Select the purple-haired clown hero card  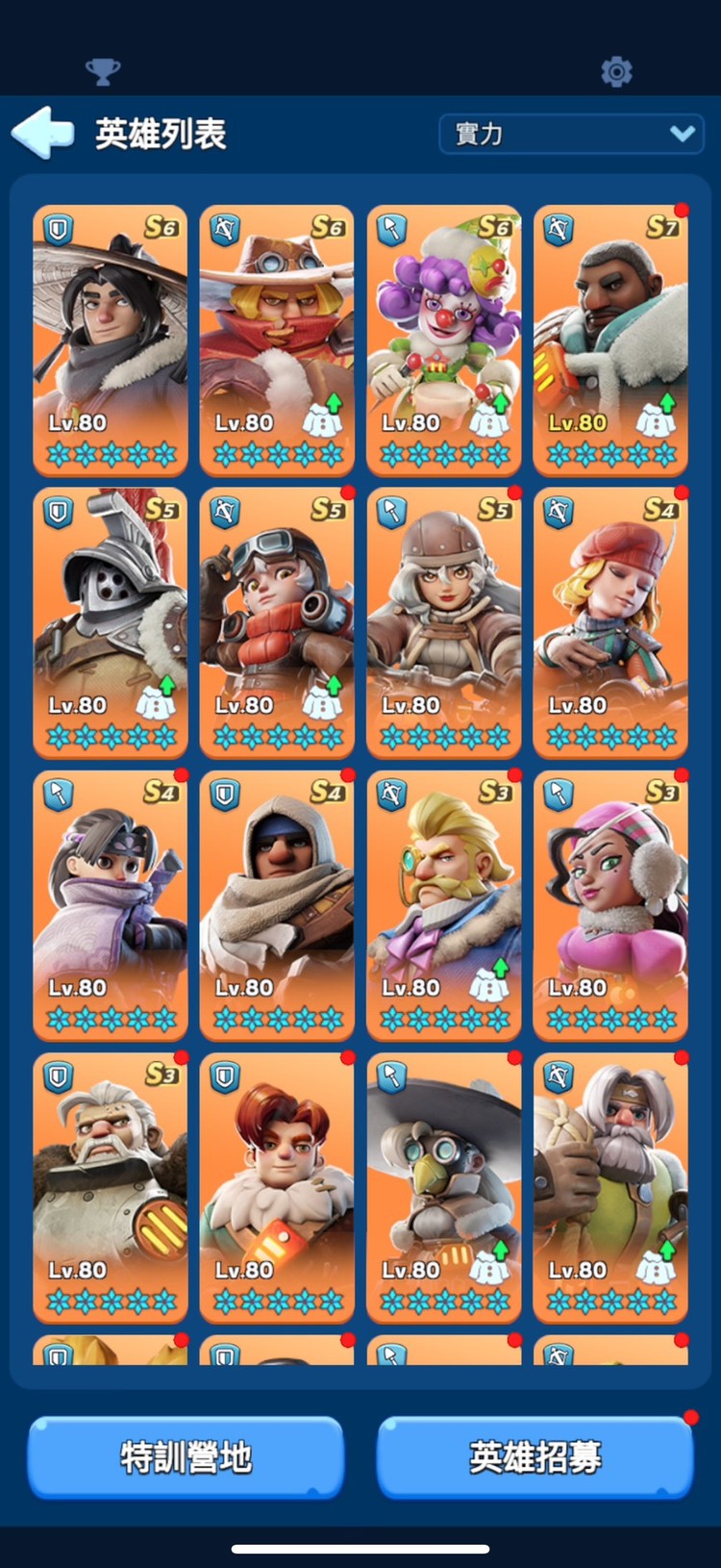click(x=443, y=340)
